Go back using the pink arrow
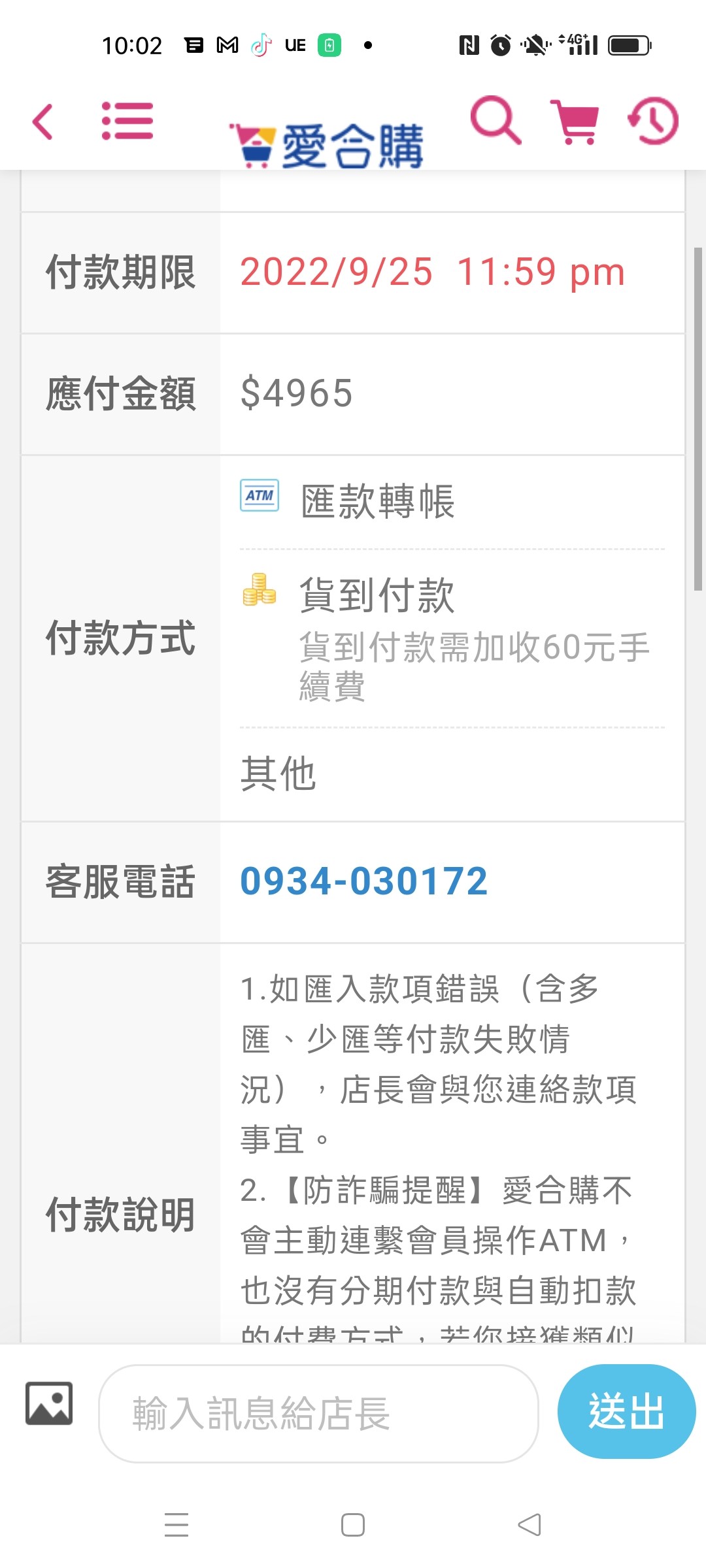This screenshot has height=1568, width=706. coord(42,122)
